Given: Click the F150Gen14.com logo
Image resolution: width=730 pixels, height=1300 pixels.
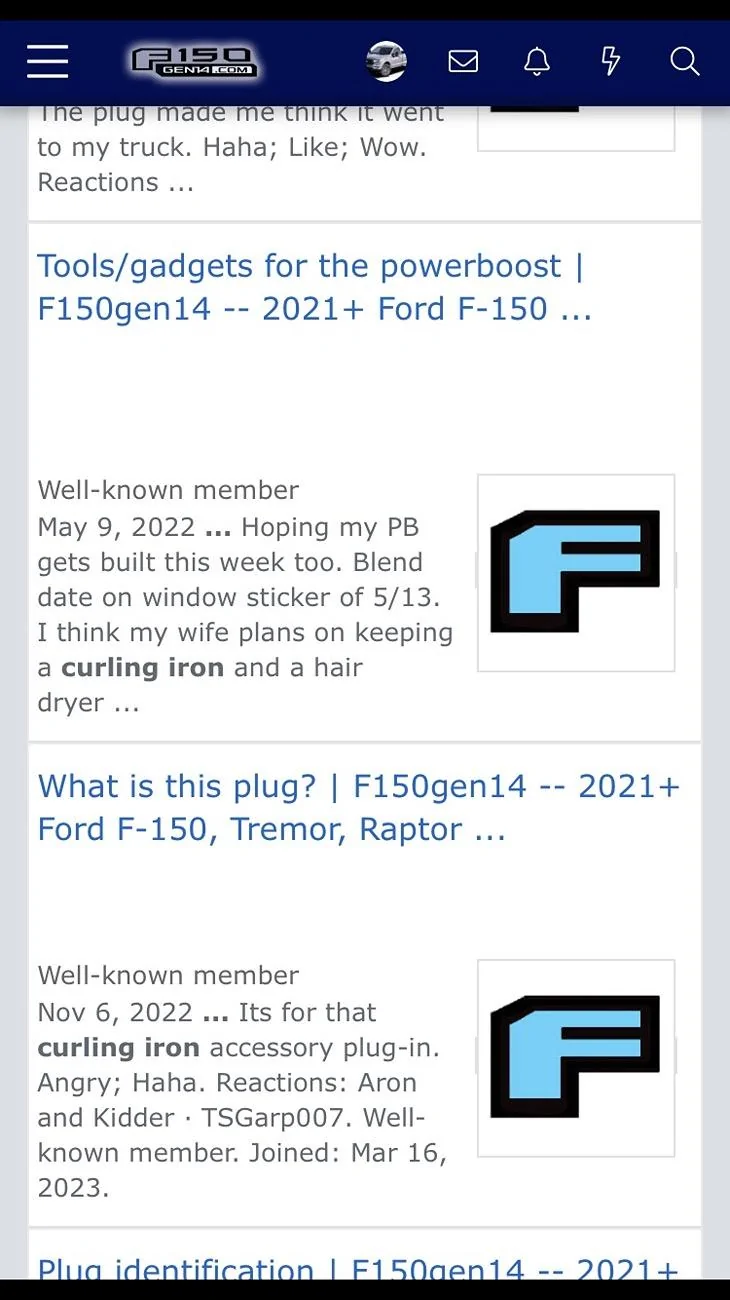Looking at the screenshot, I should click(x=193, y=61).
